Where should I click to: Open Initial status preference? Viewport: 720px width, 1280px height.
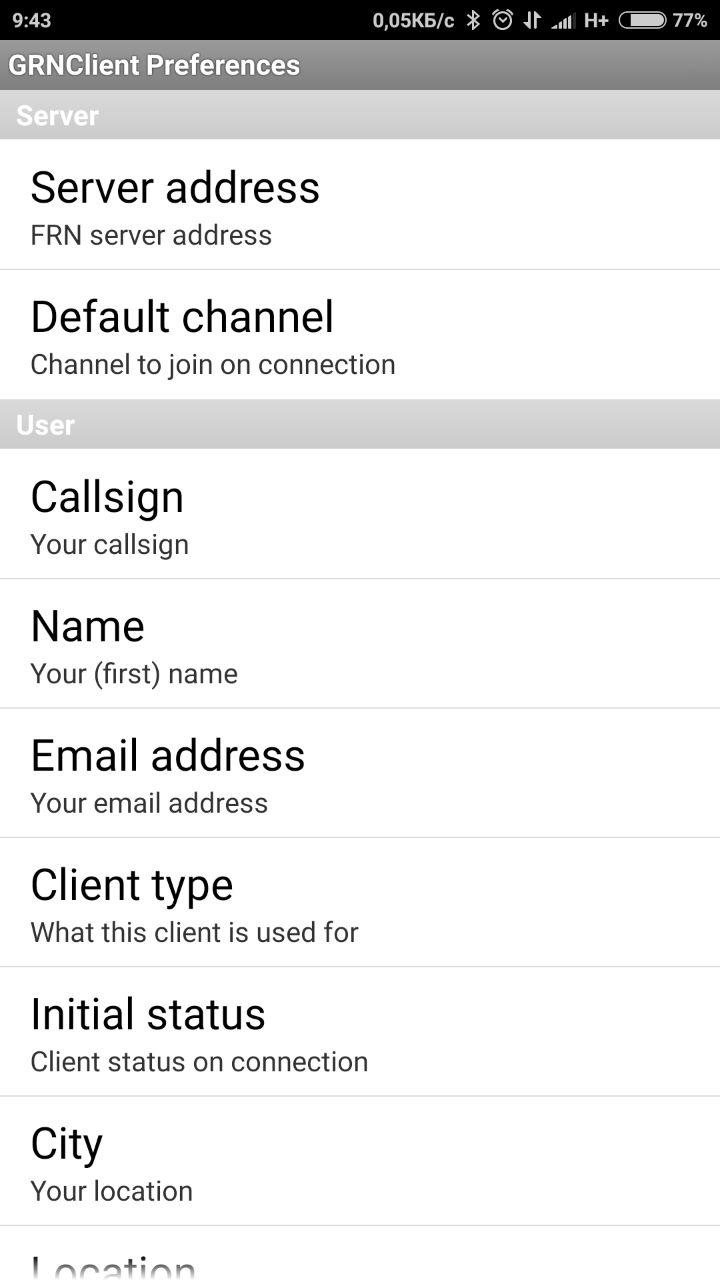point(360,1032)
